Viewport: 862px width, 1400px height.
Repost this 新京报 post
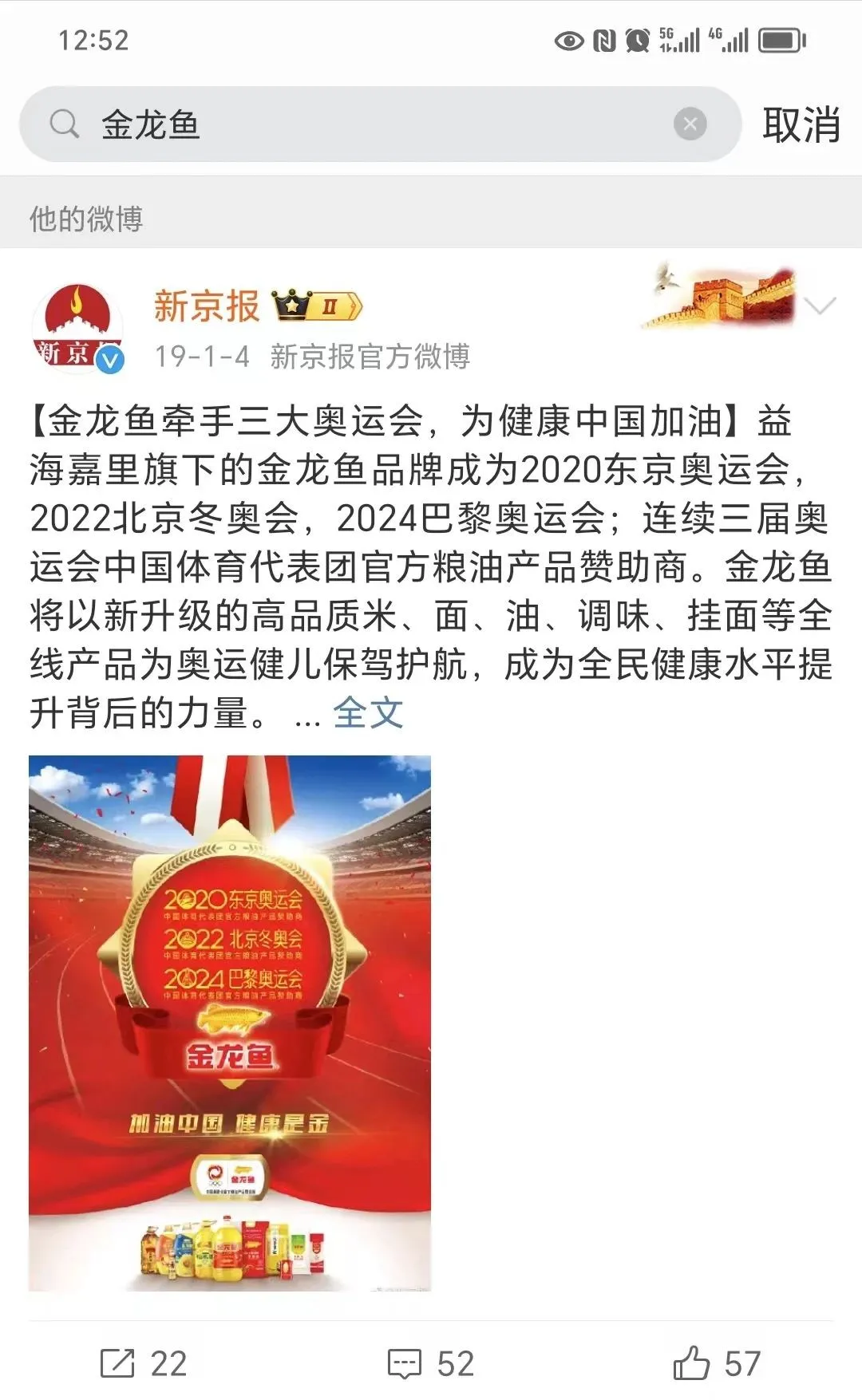(144, 1363)
